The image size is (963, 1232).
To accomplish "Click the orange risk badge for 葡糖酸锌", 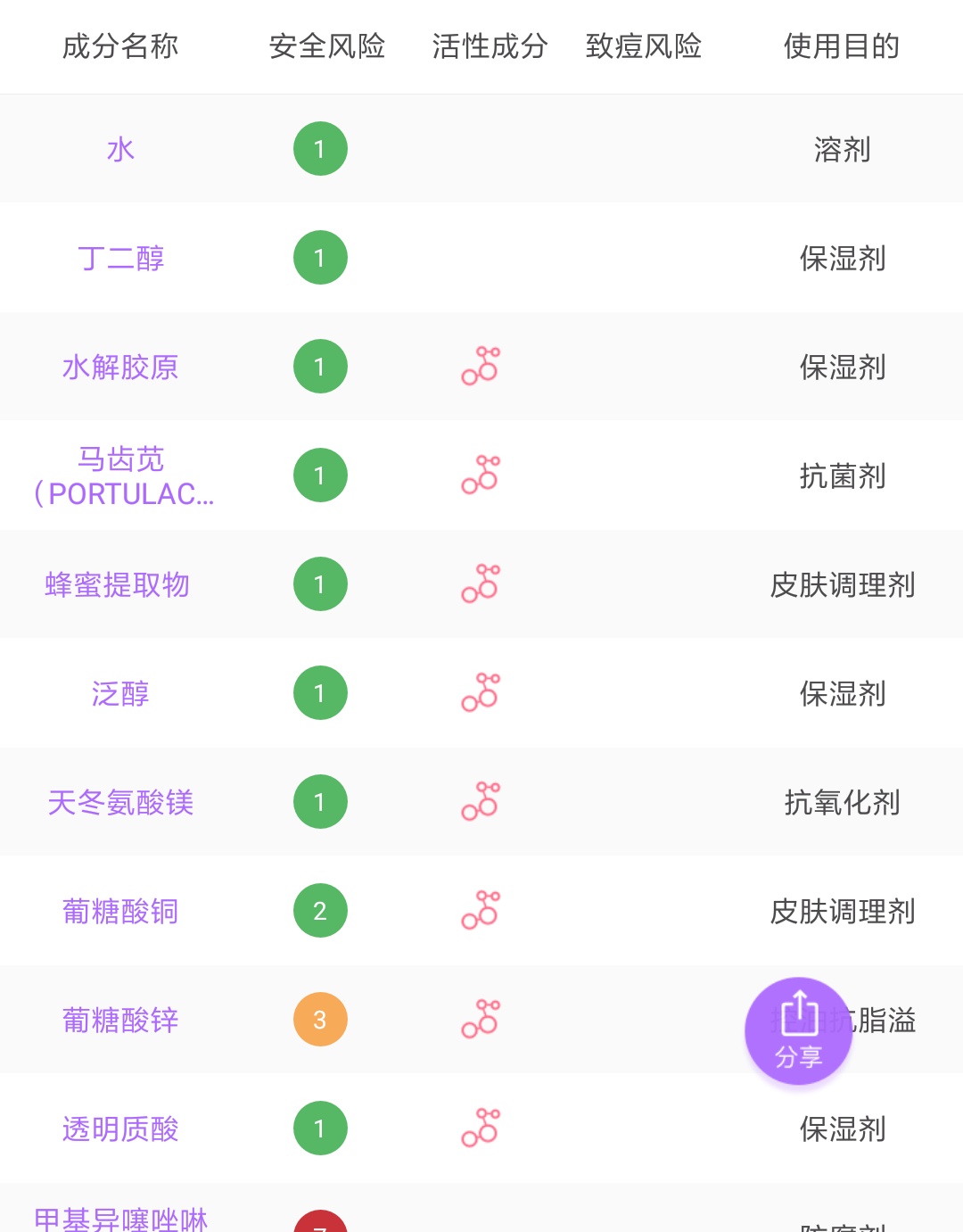I will [x=320, y=1019].
